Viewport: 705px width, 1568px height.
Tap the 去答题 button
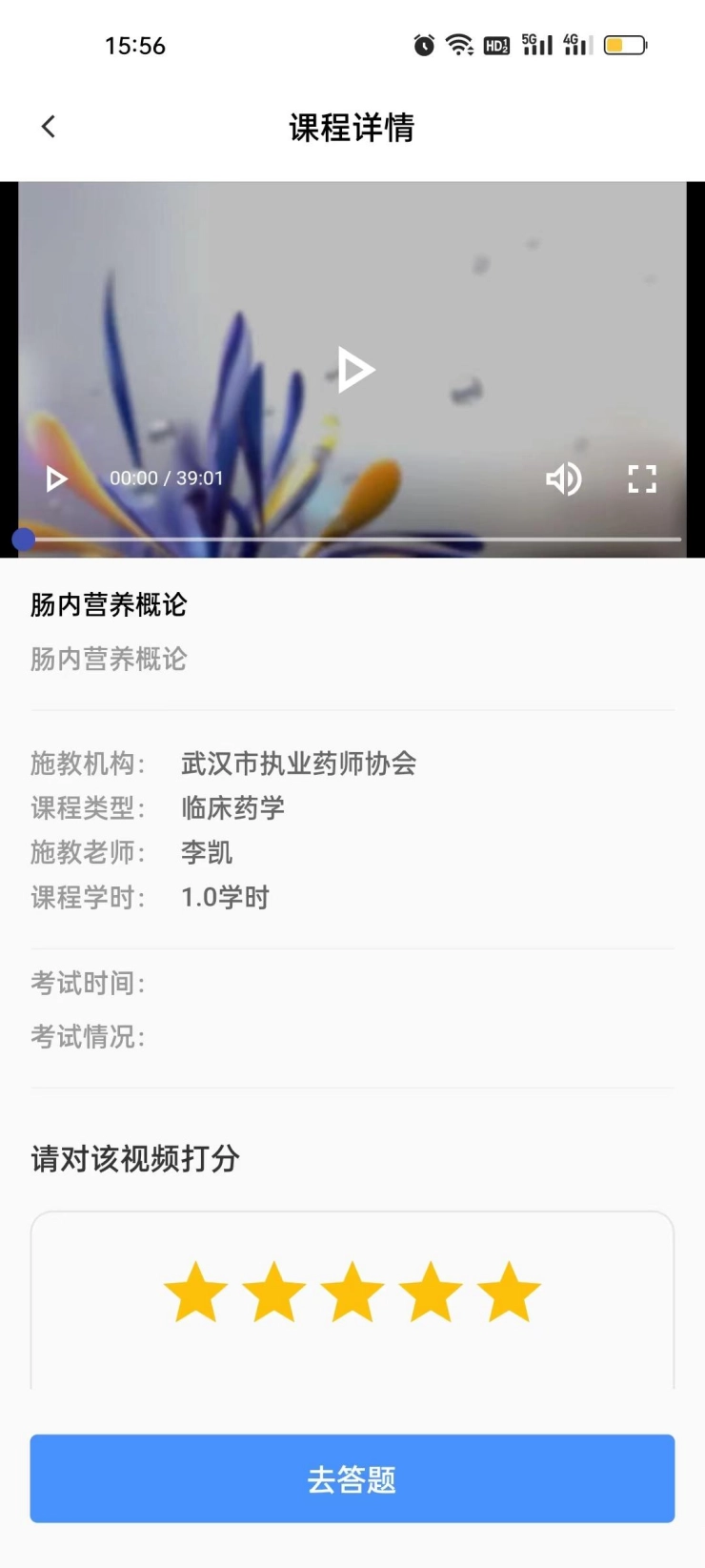point(352,1478)
